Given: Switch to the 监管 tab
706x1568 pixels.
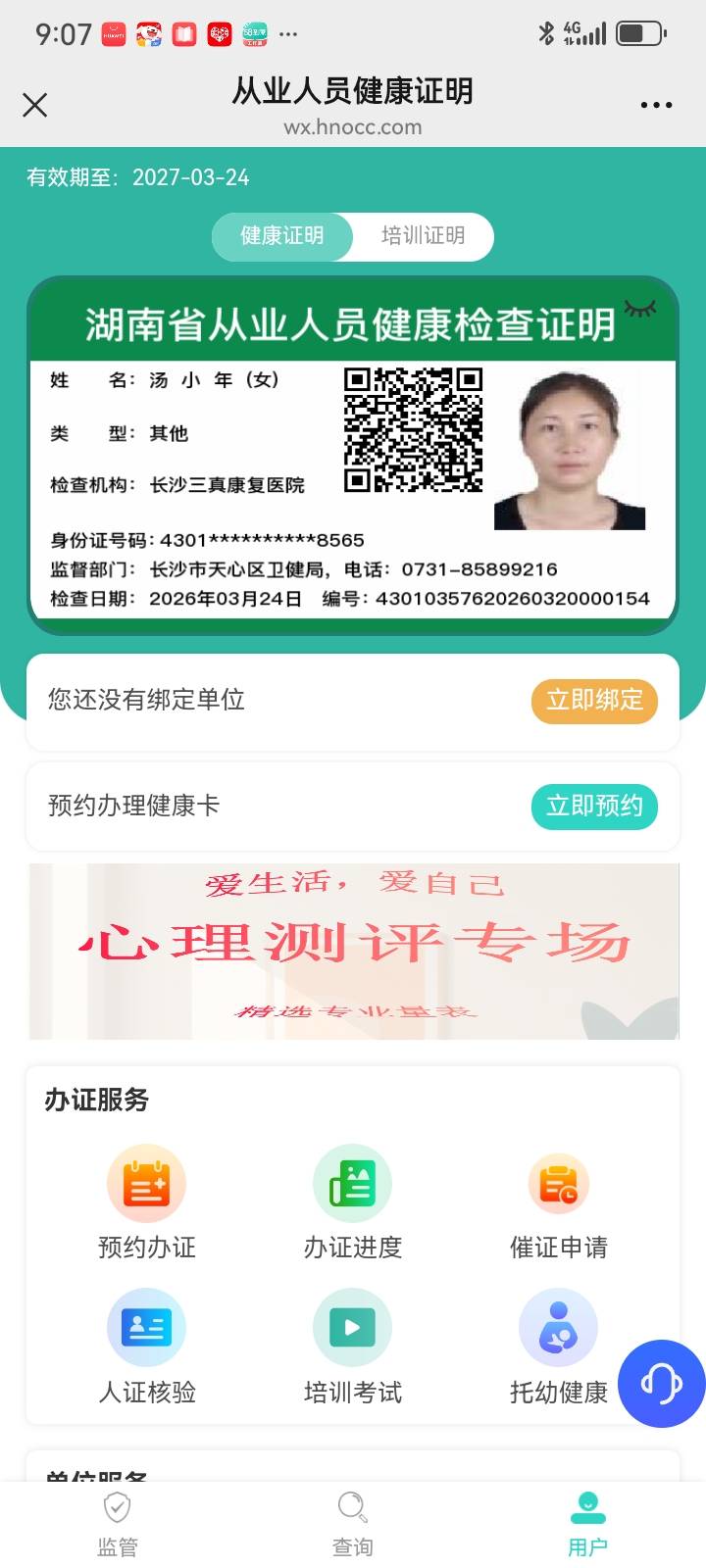Looking at the screenshot, I should (x=118, y=1524).
